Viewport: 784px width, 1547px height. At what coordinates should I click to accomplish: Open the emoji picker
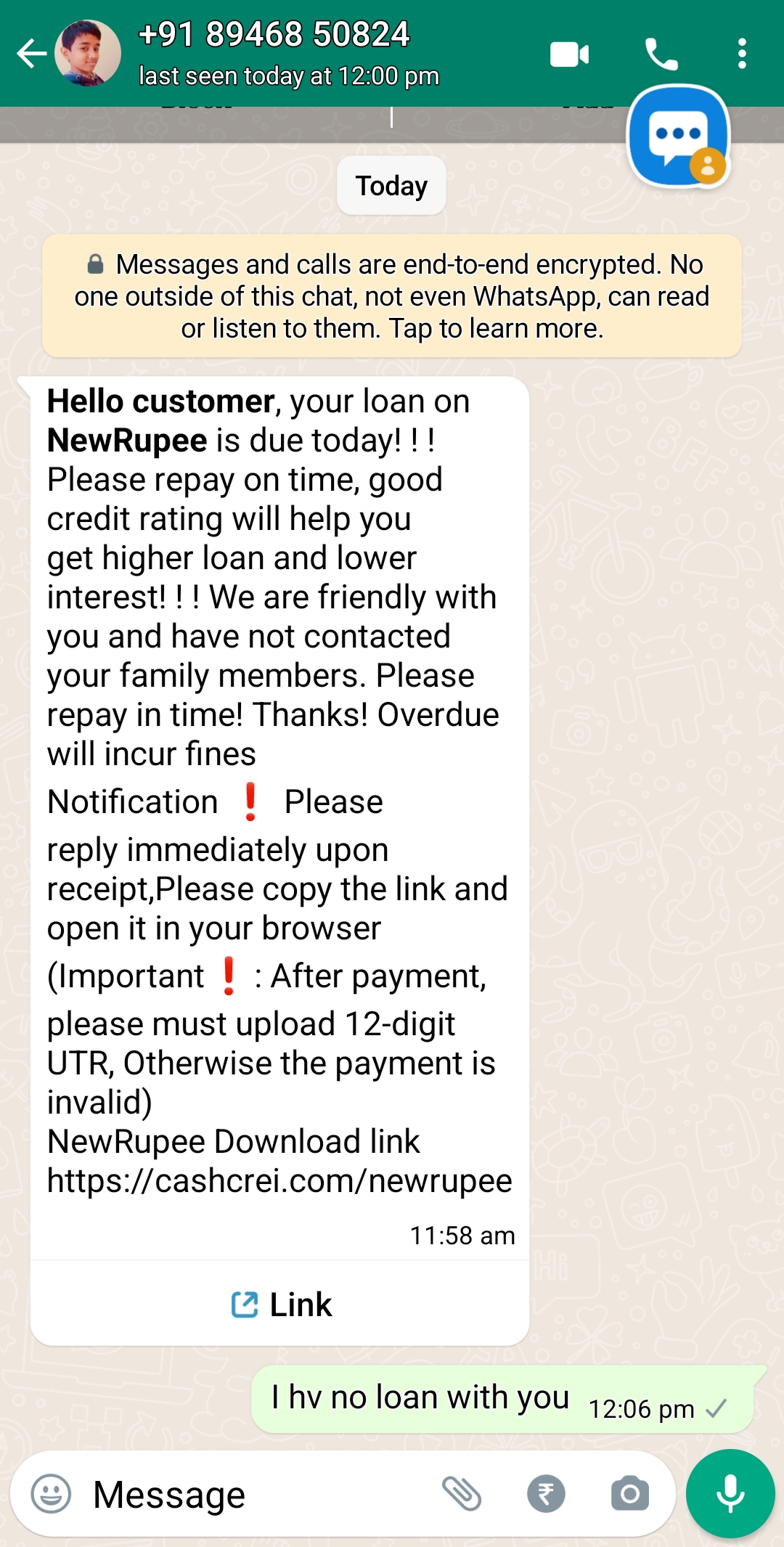[x=51, y=1494]
